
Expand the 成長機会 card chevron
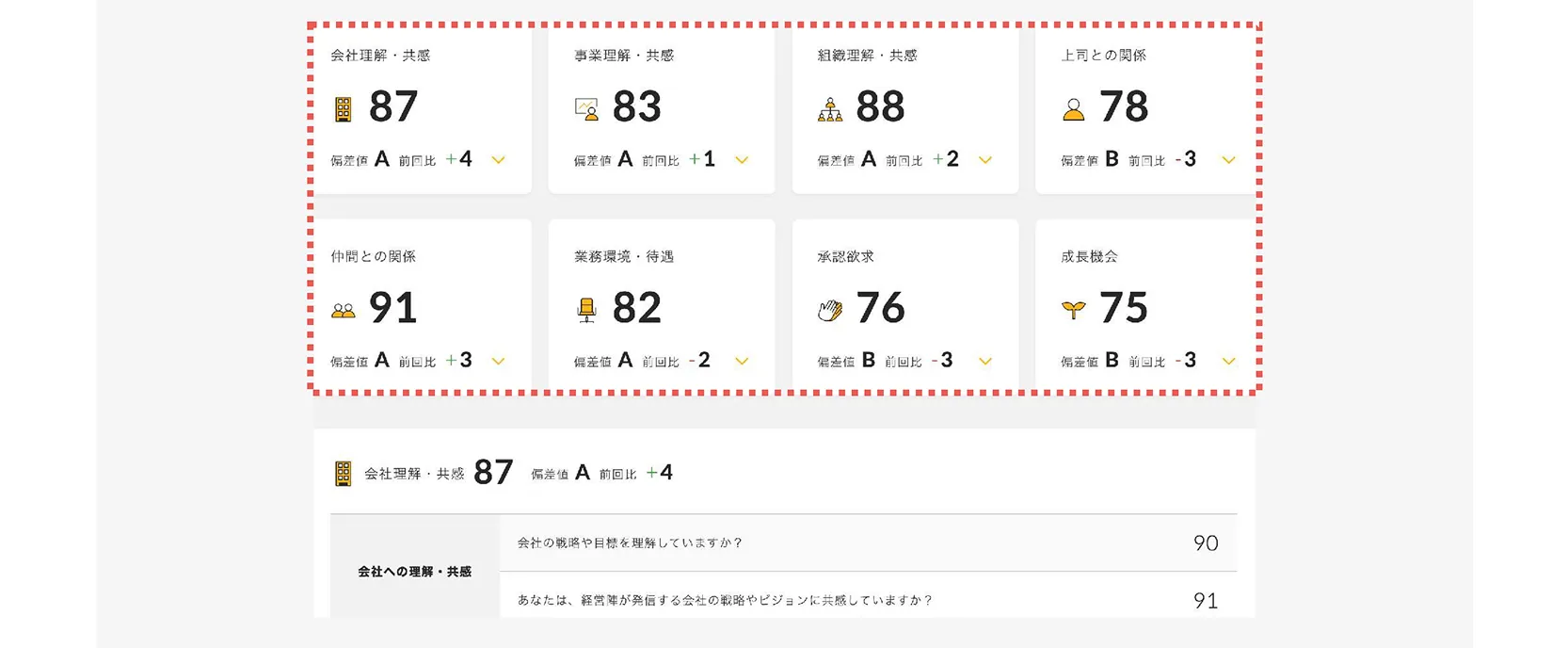(x=1228, y=361)
